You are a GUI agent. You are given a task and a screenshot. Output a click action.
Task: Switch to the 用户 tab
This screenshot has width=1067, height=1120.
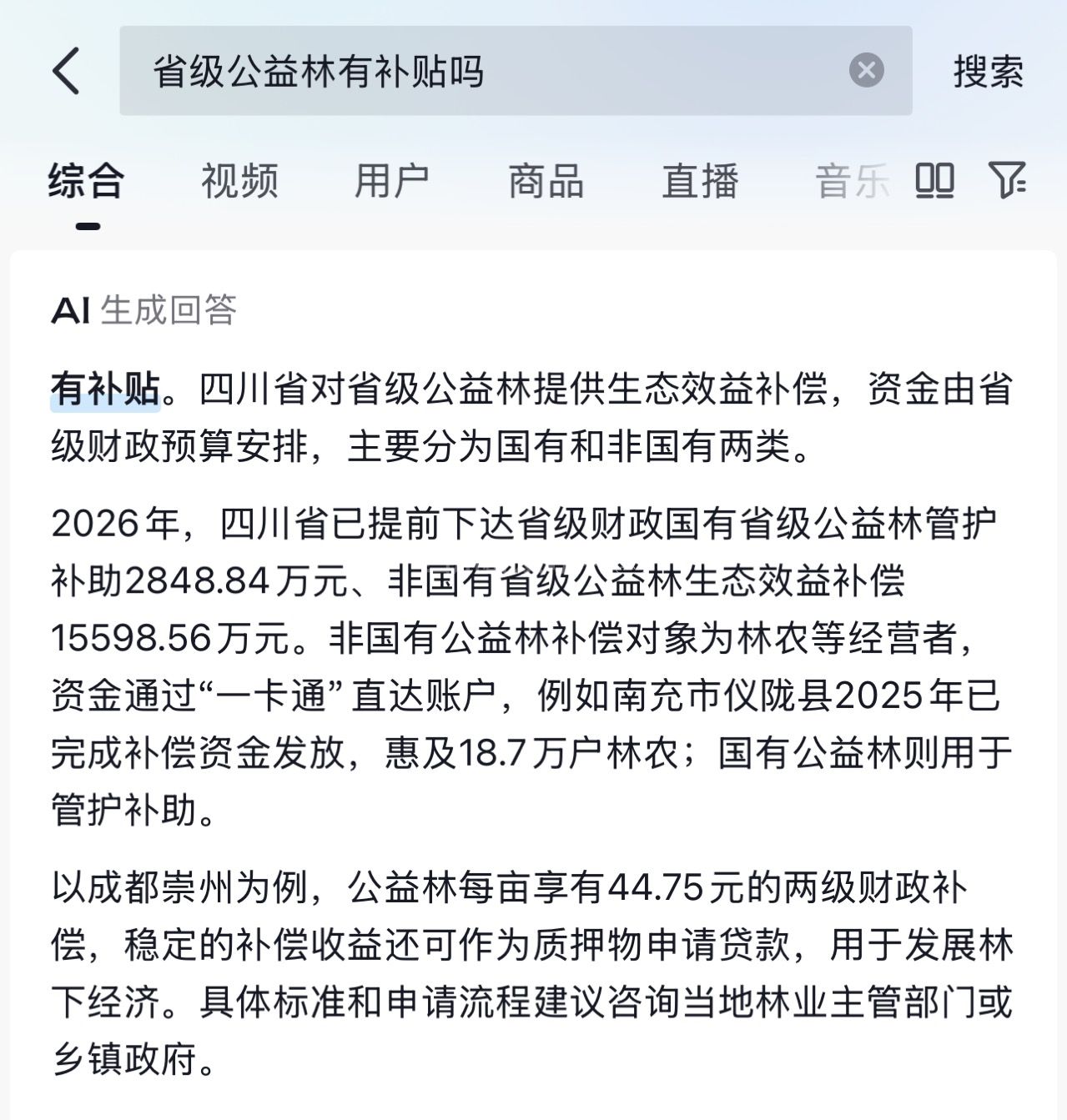[392, 180]
